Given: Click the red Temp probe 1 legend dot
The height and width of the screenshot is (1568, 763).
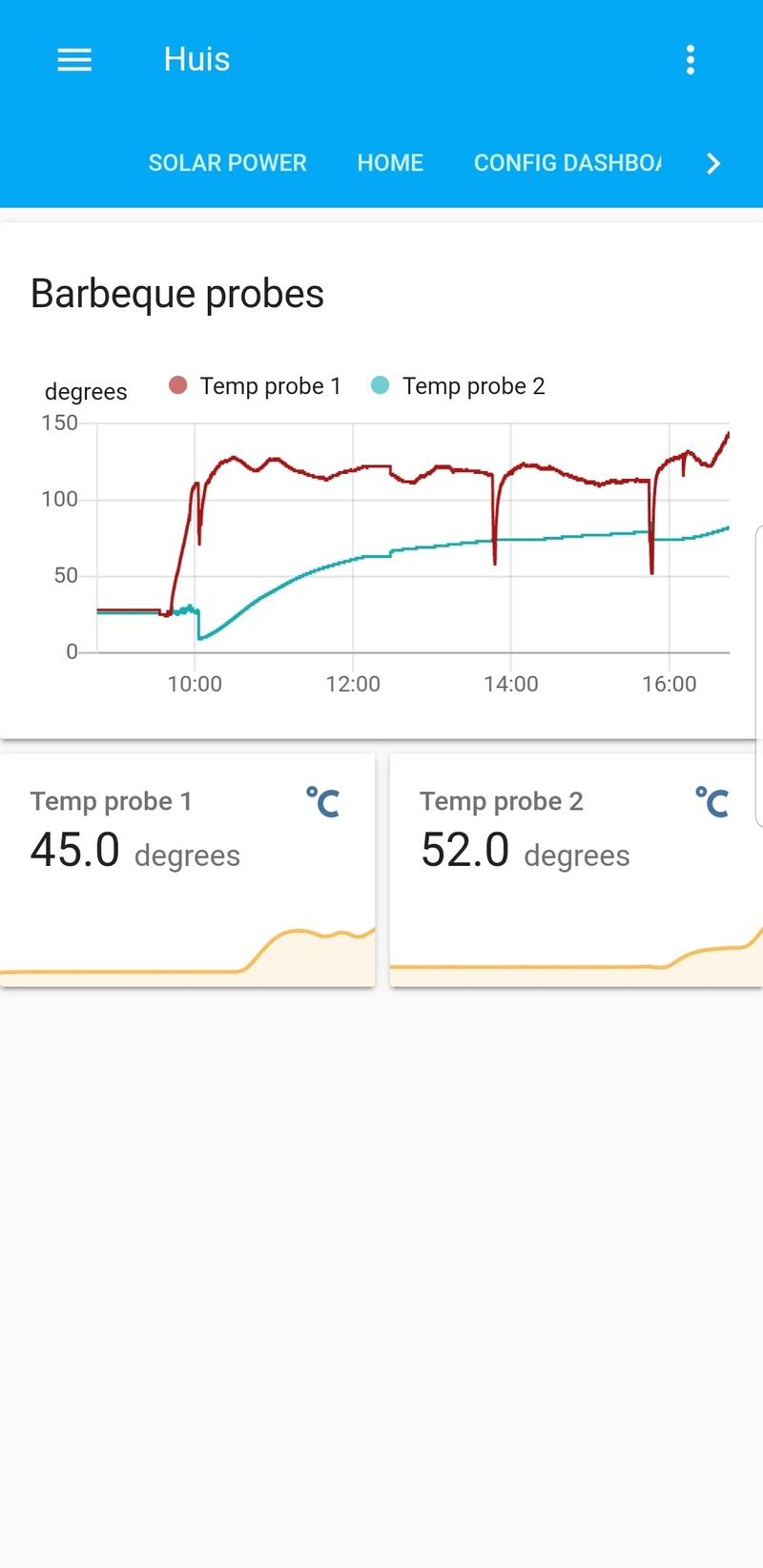Looking at the screenshot, I should (x=177, y=385).
